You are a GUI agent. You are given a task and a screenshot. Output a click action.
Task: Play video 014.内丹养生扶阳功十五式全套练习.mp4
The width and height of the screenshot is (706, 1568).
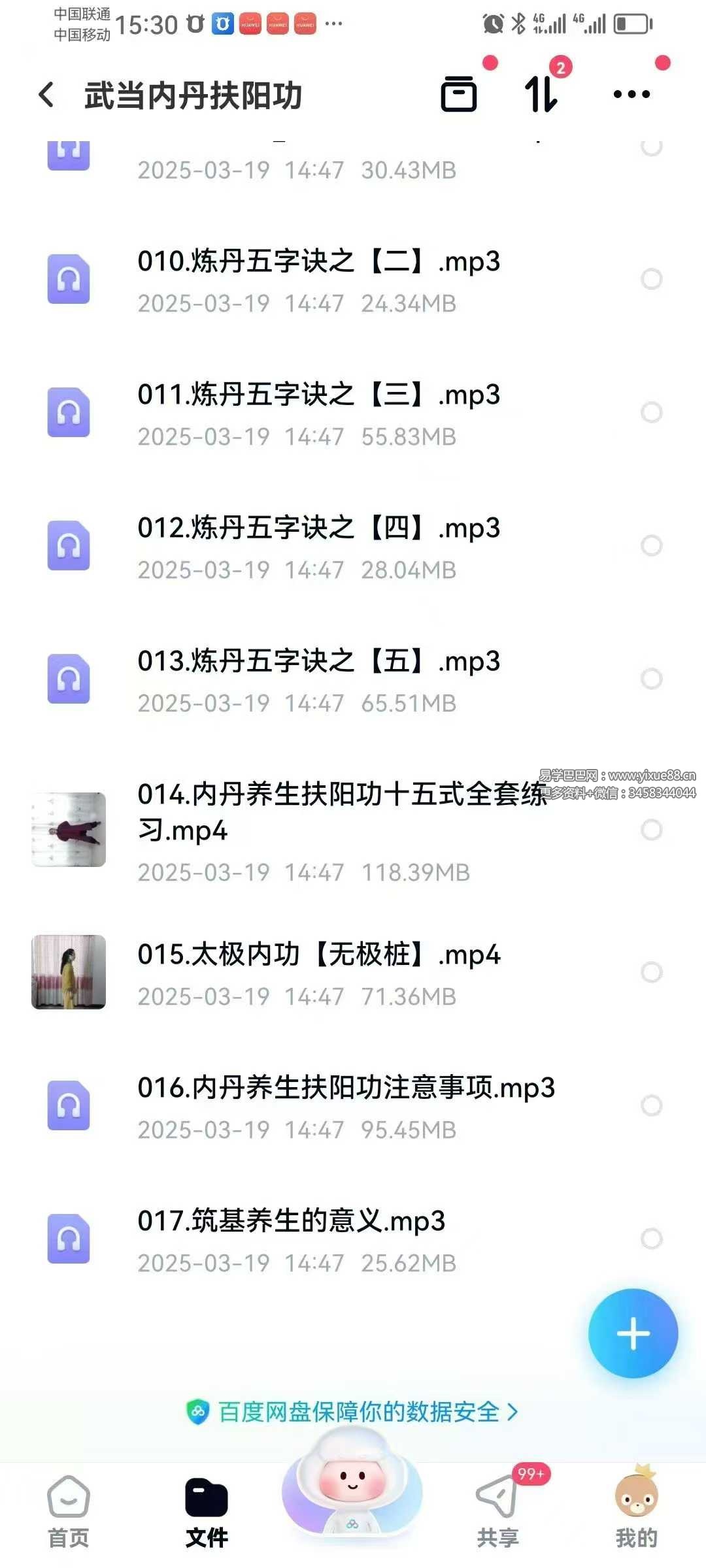click(340, 812)
